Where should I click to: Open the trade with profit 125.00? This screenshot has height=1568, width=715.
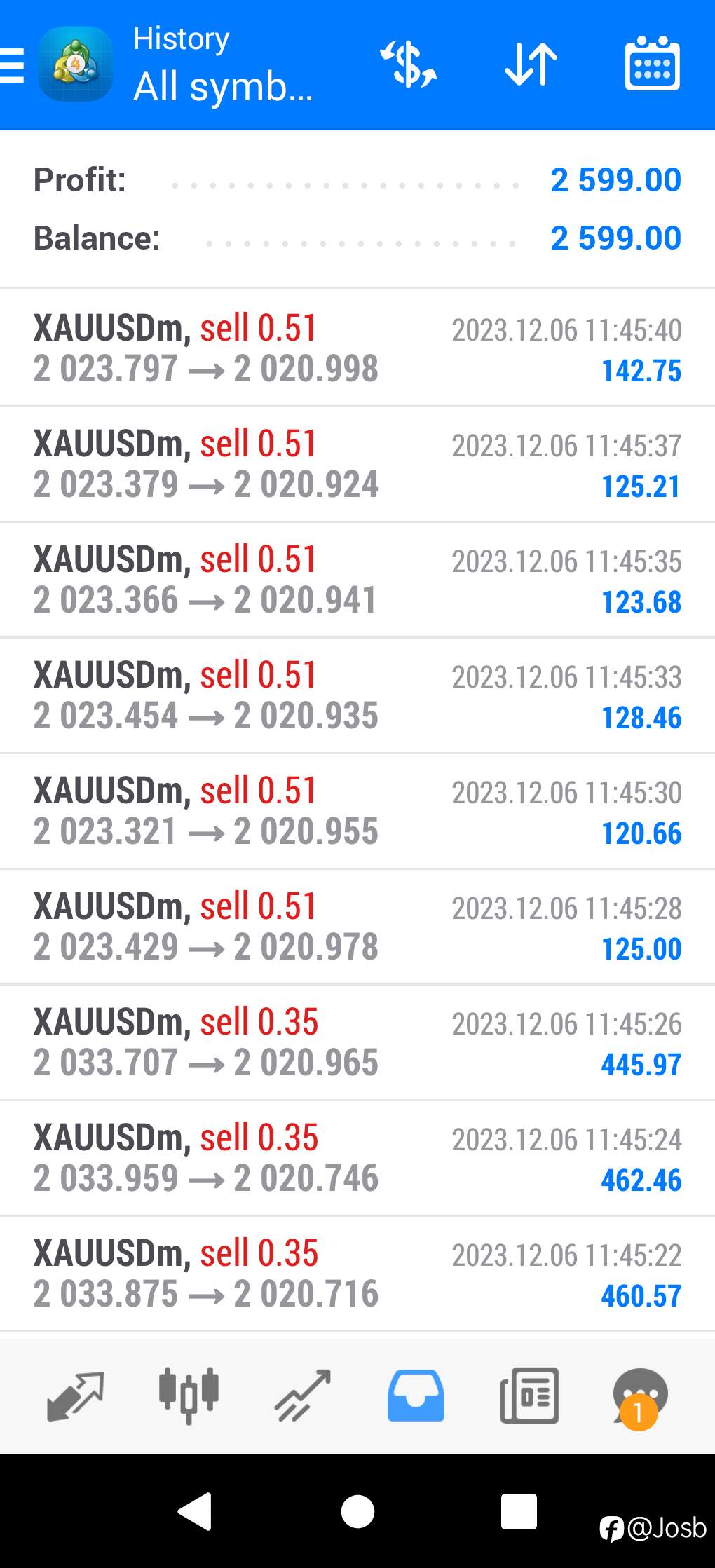pyautogui.click(x=357, y=927)
